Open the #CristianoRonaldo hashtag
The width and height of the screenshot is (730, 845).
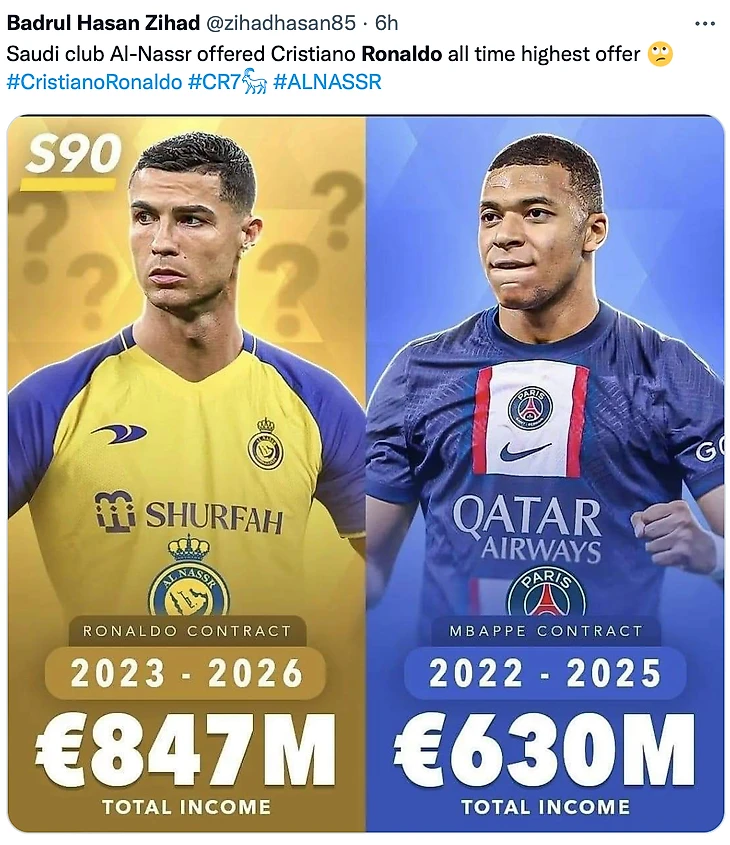click(94, 82)
